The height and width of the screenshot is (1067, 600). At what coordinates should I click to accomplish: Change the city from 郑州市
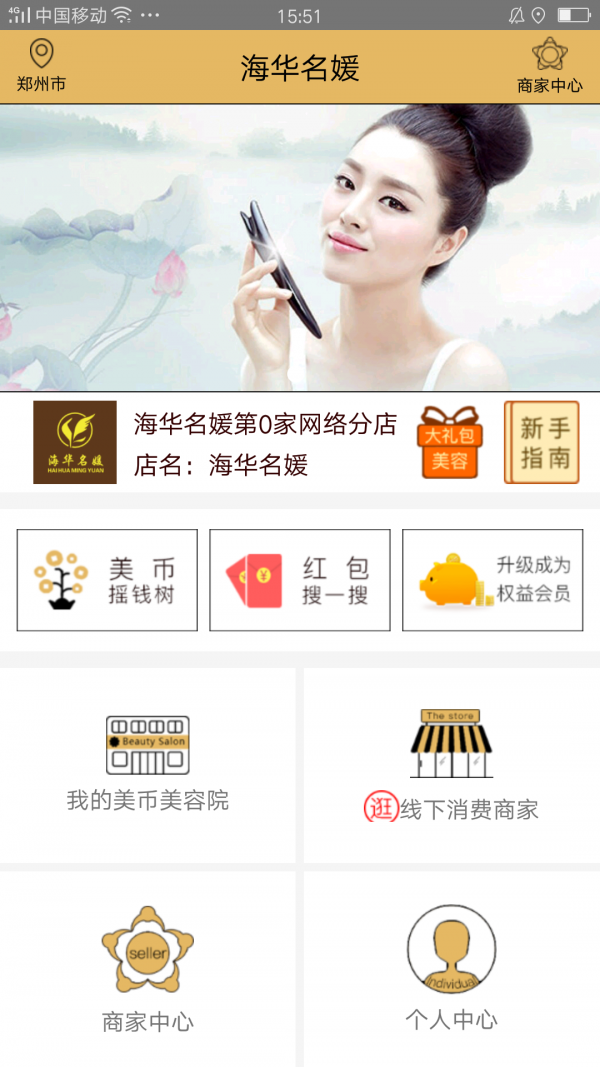41,66
